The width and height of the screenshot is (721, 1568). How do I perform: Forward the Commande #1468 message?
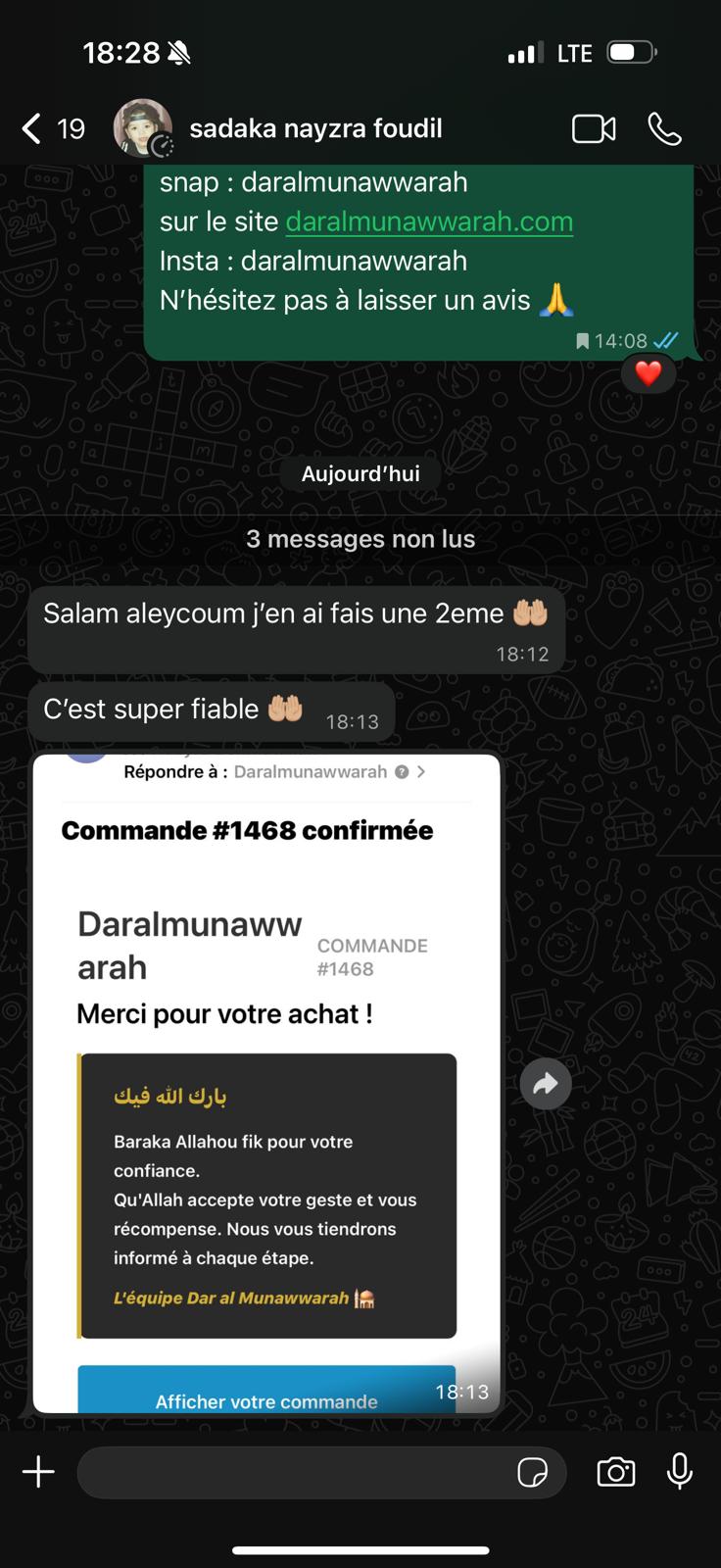pyautogui.click(x=546, y=1084)
